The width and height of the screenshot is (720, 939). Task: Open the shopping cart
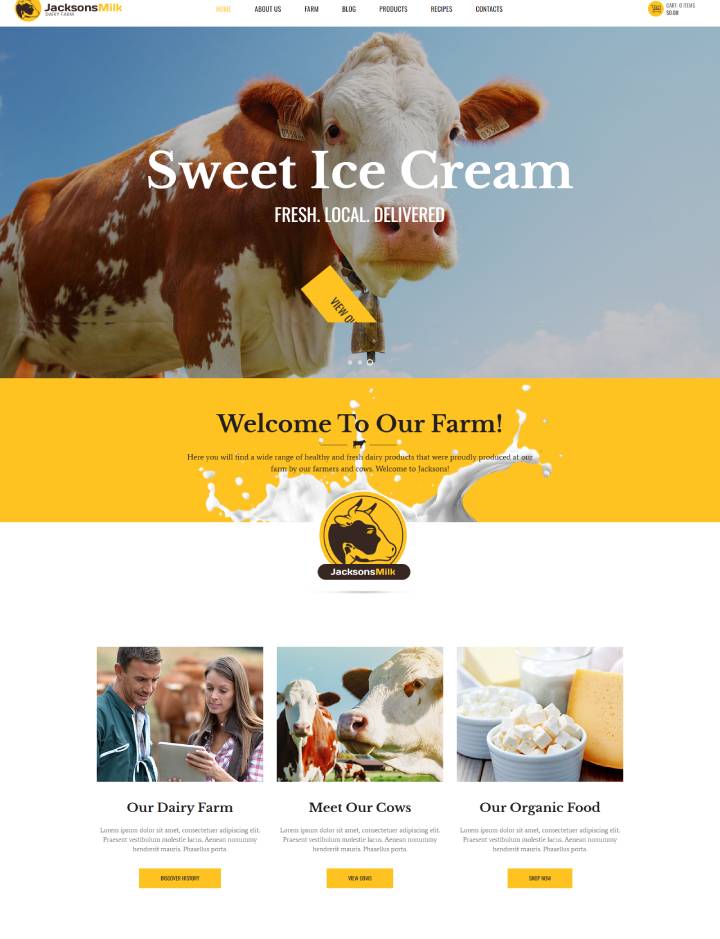coord(656,9)
